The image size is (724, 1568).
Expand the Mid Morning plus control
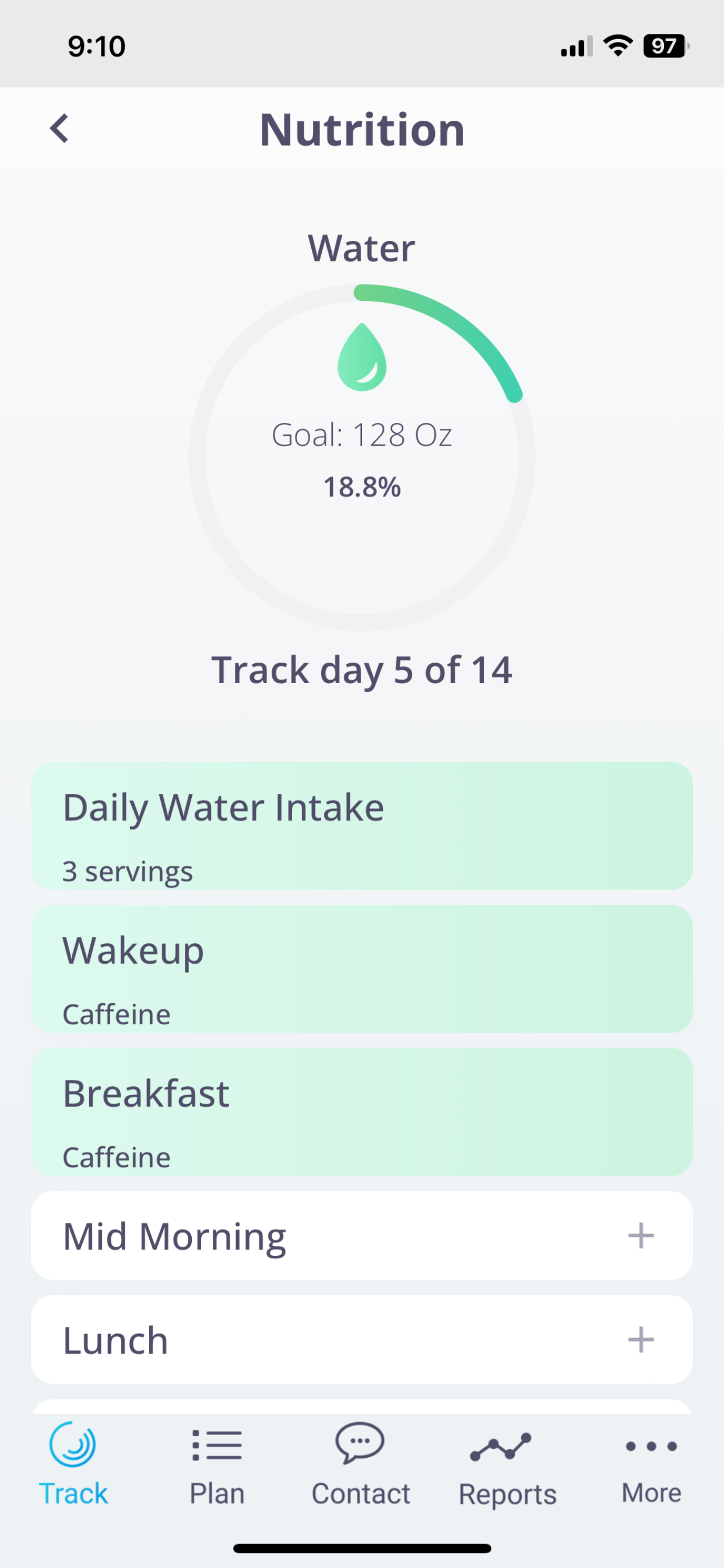click(x=641, y=1235)
